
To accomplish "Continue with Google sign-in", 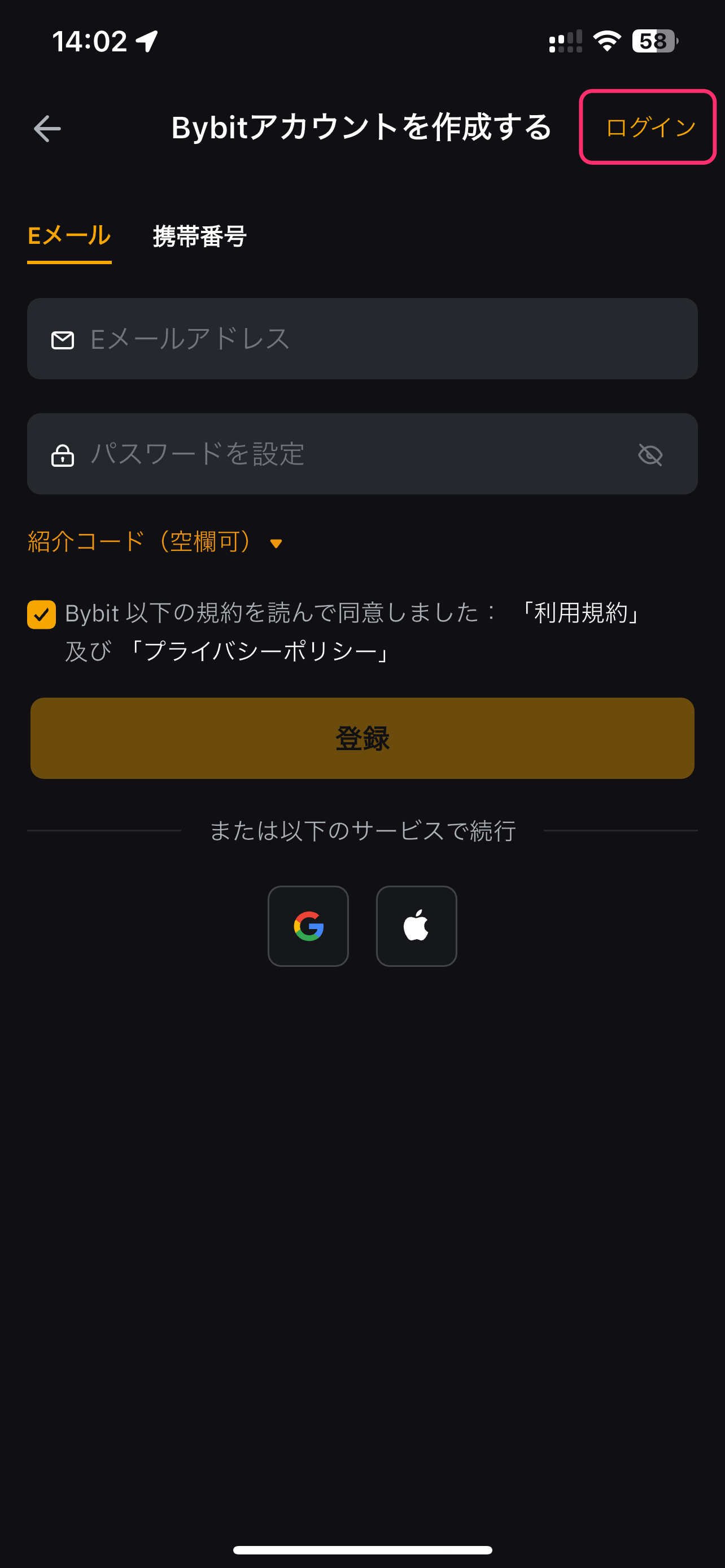I will (308, 926).
